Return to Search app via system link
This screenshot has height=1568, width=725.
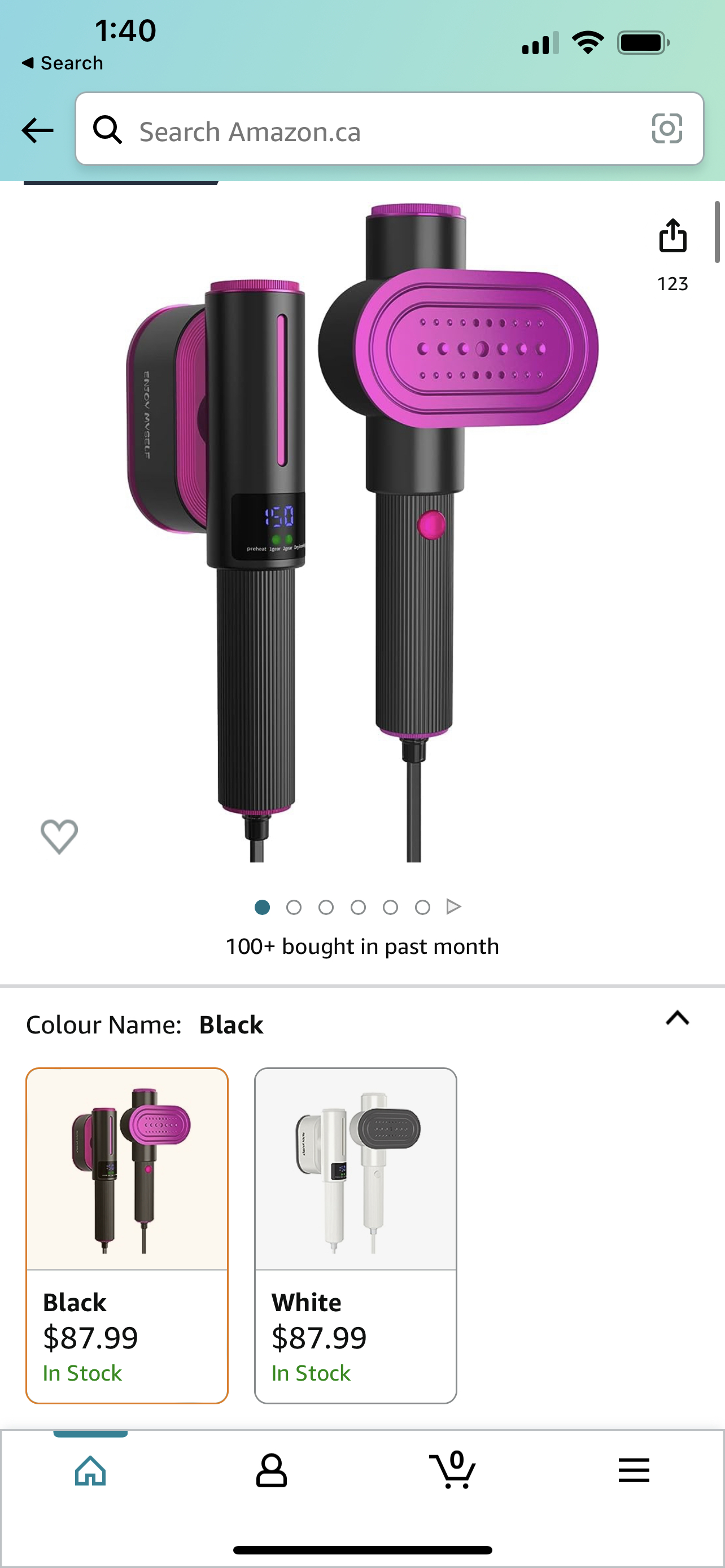click(62, 63)
